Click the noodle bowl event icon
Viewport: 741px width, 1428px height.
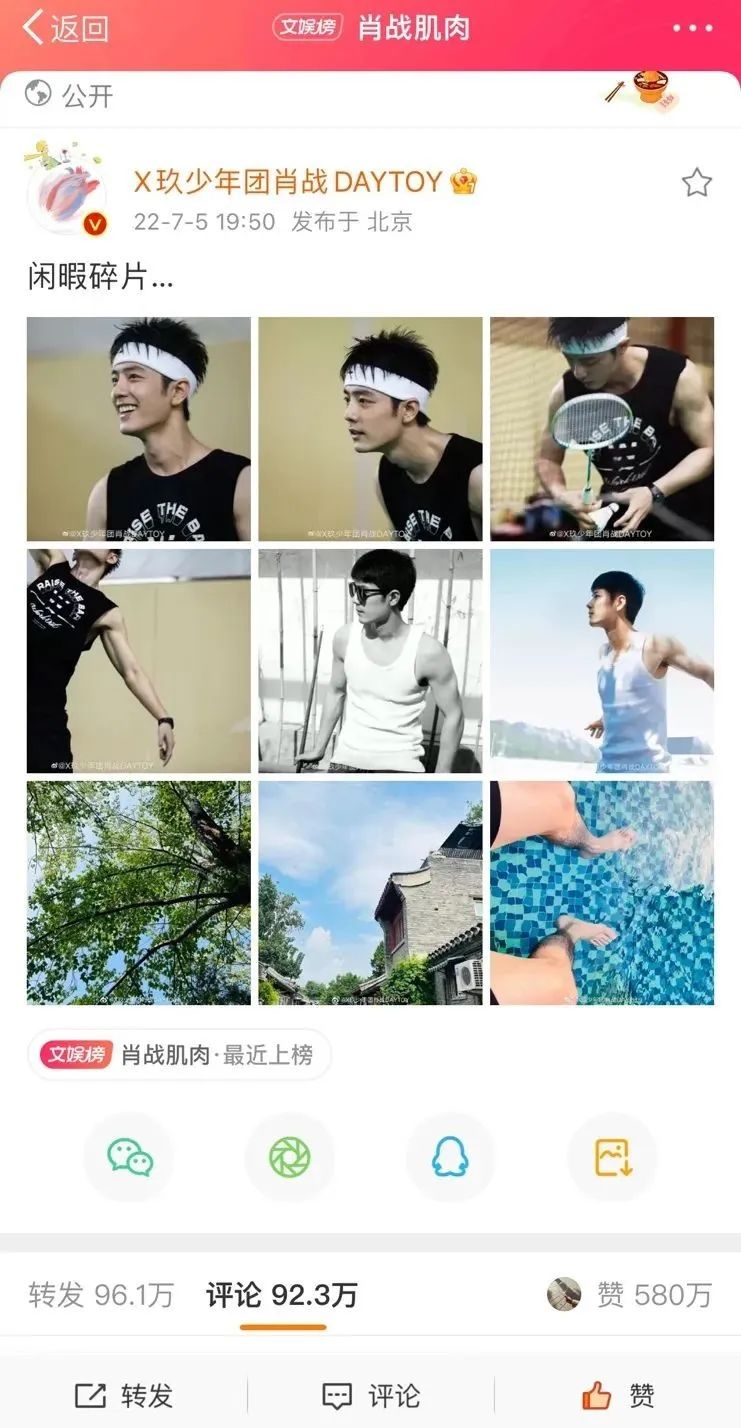click(x=651, y=90)
